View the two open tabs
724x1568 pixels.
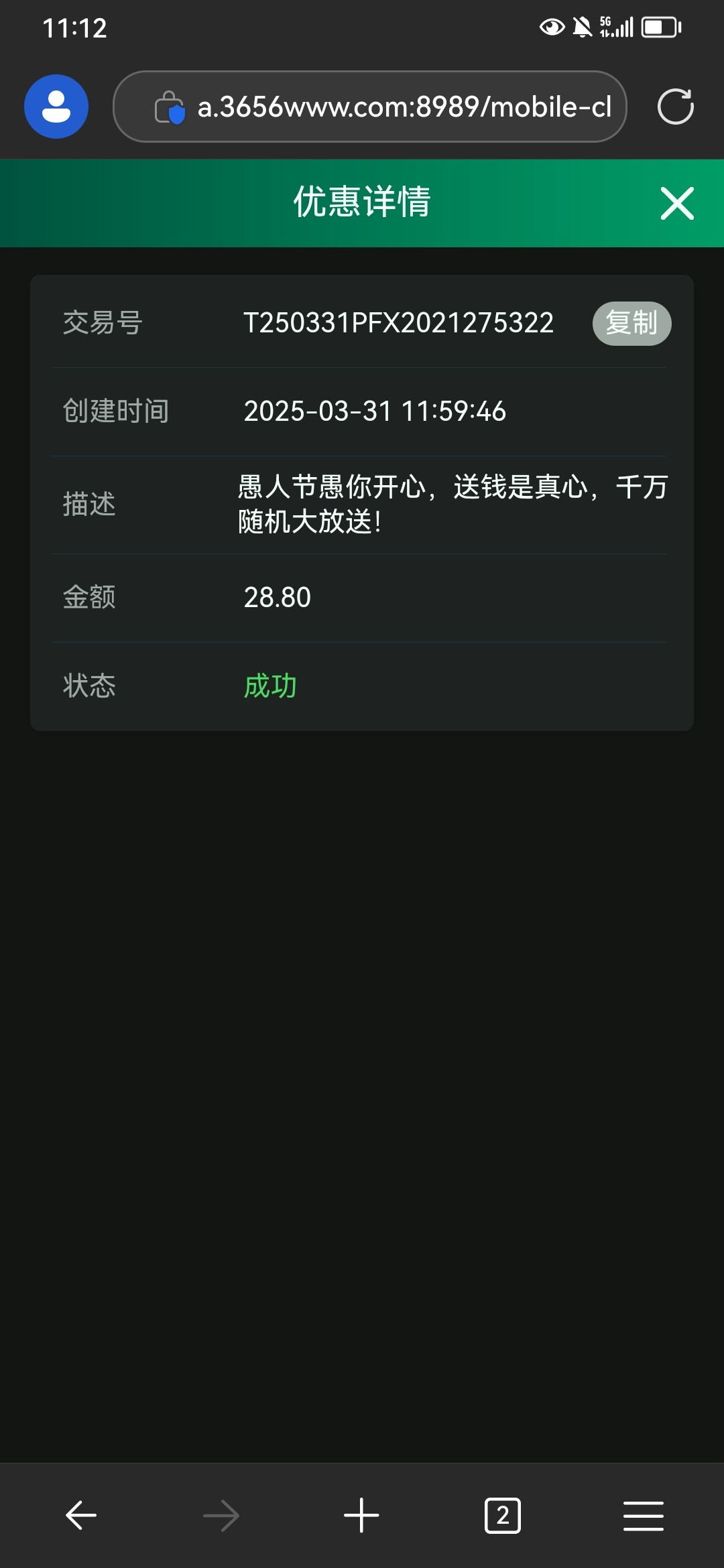(502, 1515)
